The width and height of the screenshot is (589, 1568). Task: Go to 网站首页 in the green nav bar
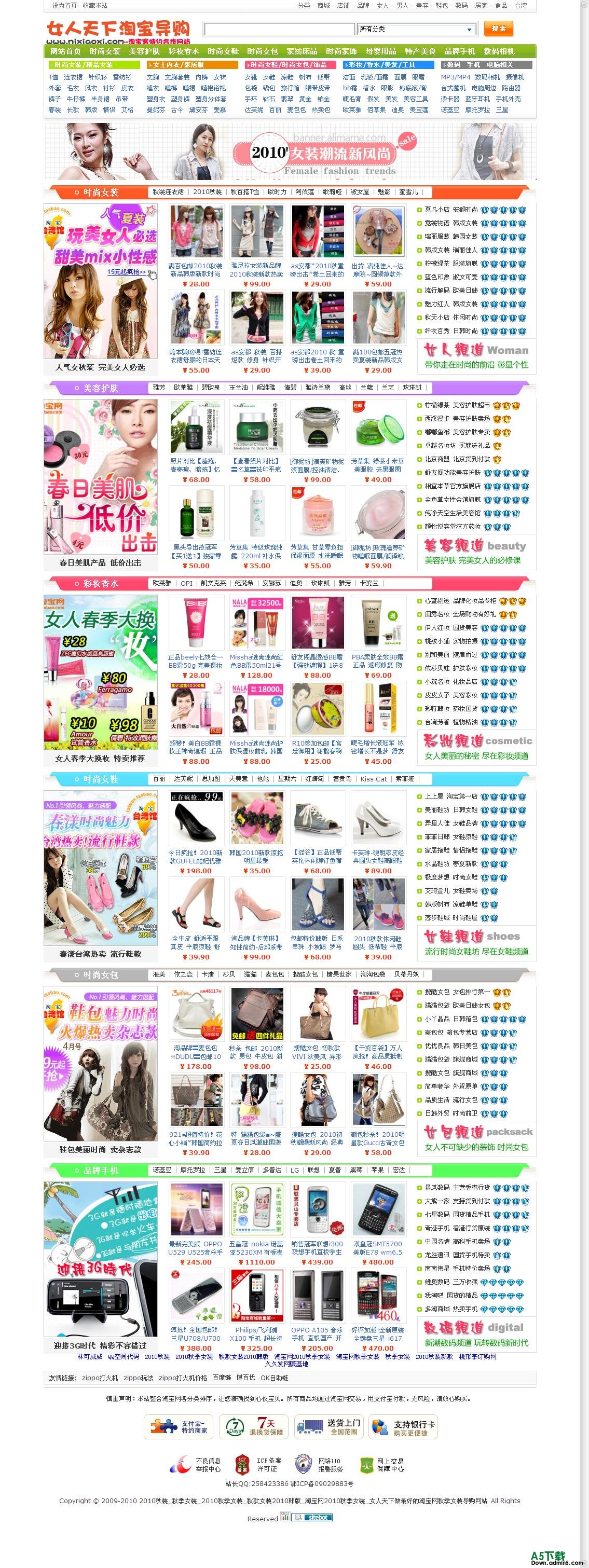[65, 51]
